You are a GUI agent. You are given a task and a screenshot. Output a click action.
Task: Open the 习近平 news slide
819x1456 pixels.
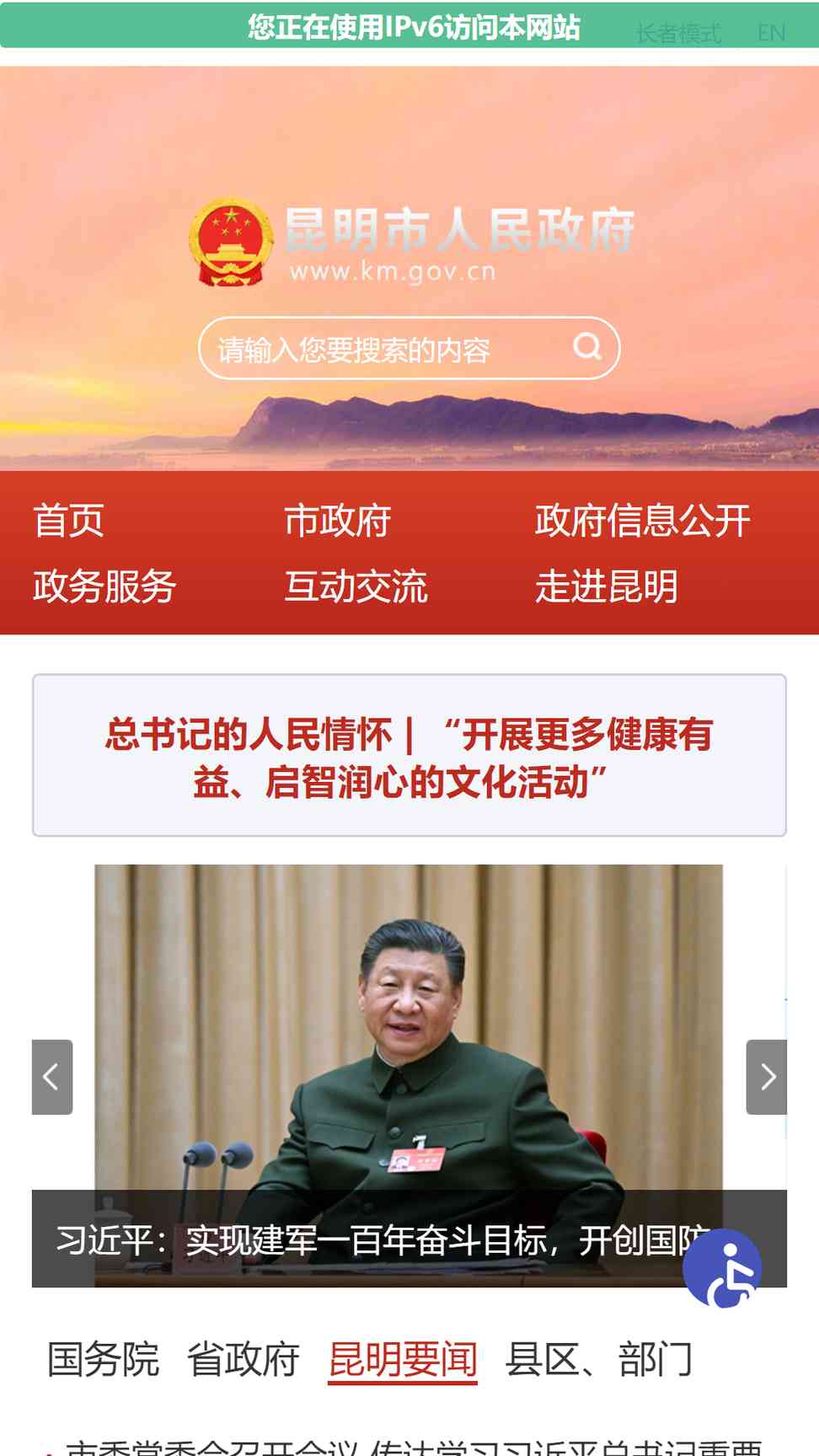[409, 1075]
